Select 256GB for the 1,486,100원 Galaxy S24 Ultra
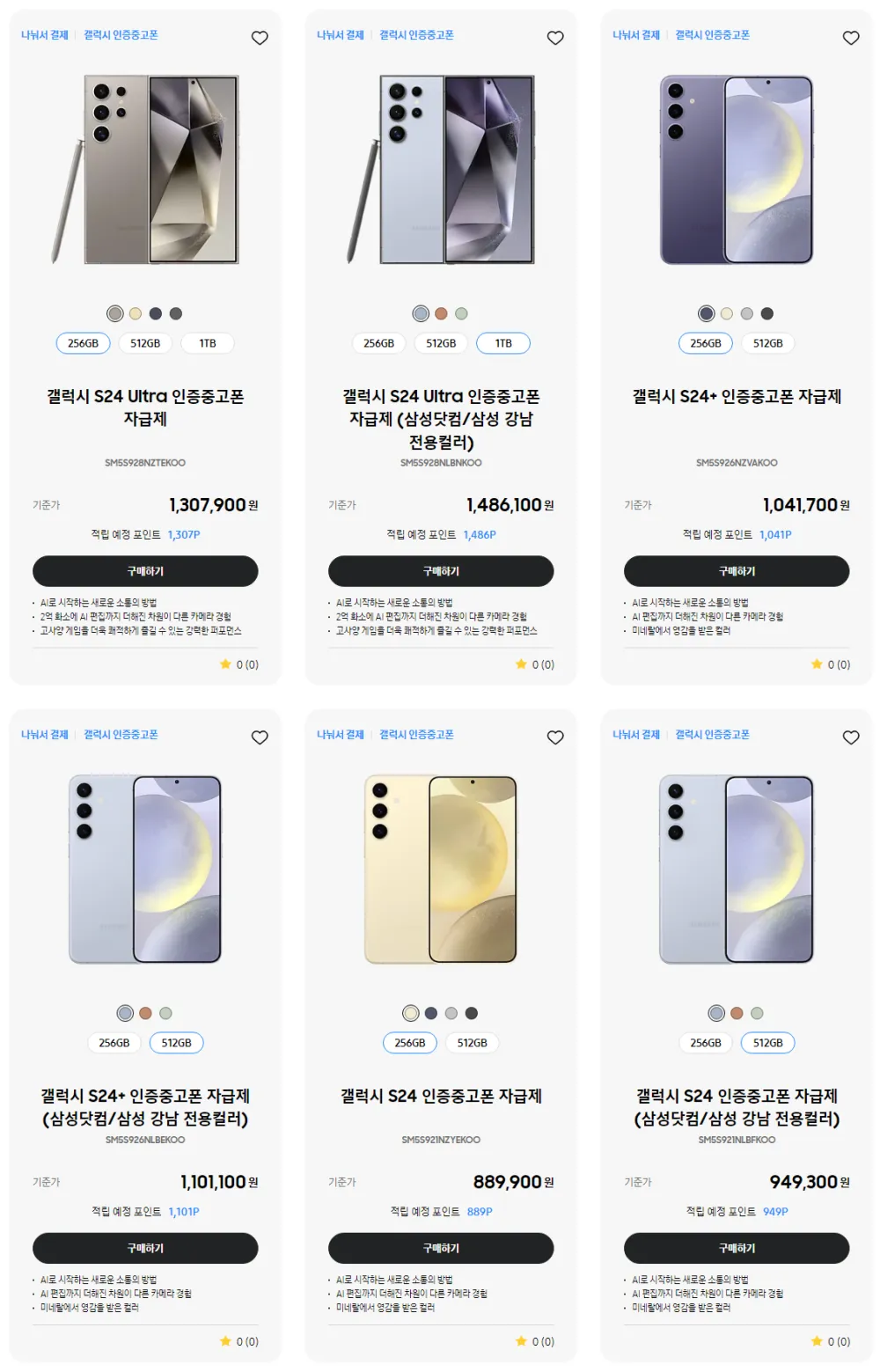The width and height of the screenshot is (880, 1372). [378, 343]
